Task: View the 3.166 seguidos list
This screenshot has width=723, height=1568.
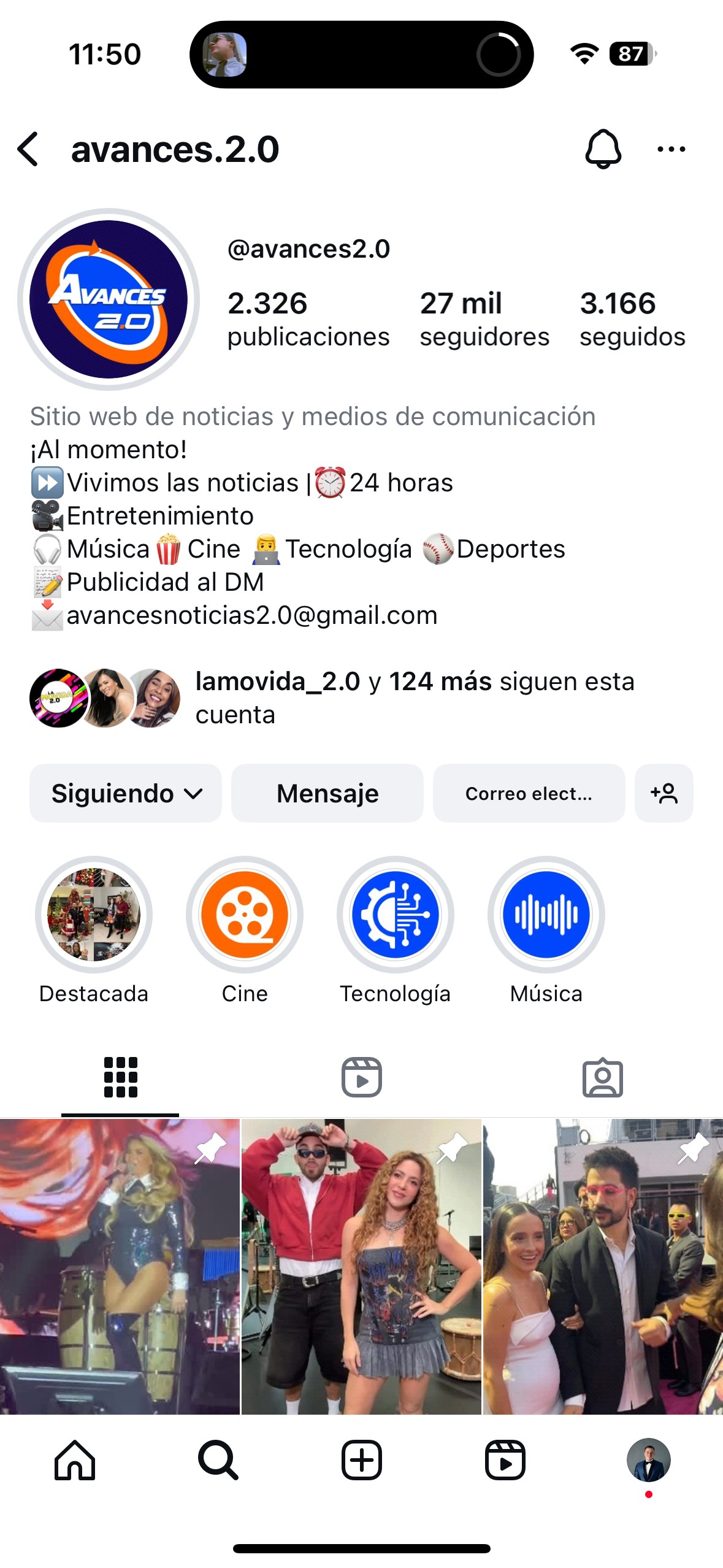Action: click(x=632, y=320)
